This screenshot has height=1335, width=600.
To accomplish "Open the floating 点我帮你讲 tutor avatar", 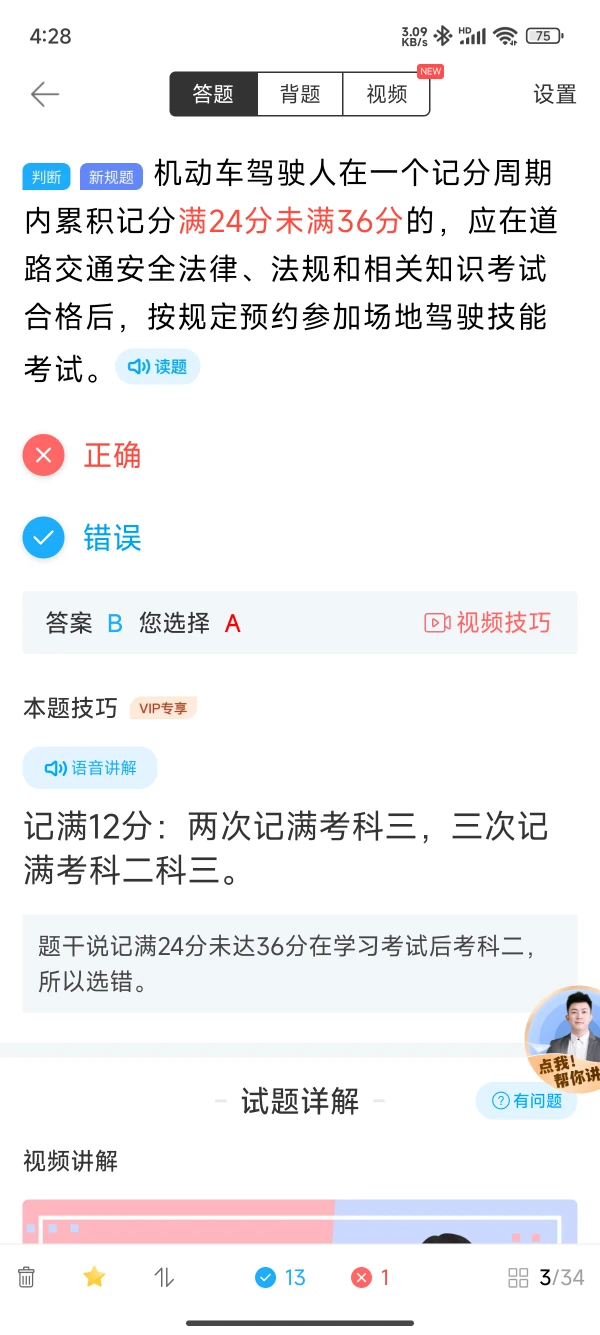I will [564, 1038].
